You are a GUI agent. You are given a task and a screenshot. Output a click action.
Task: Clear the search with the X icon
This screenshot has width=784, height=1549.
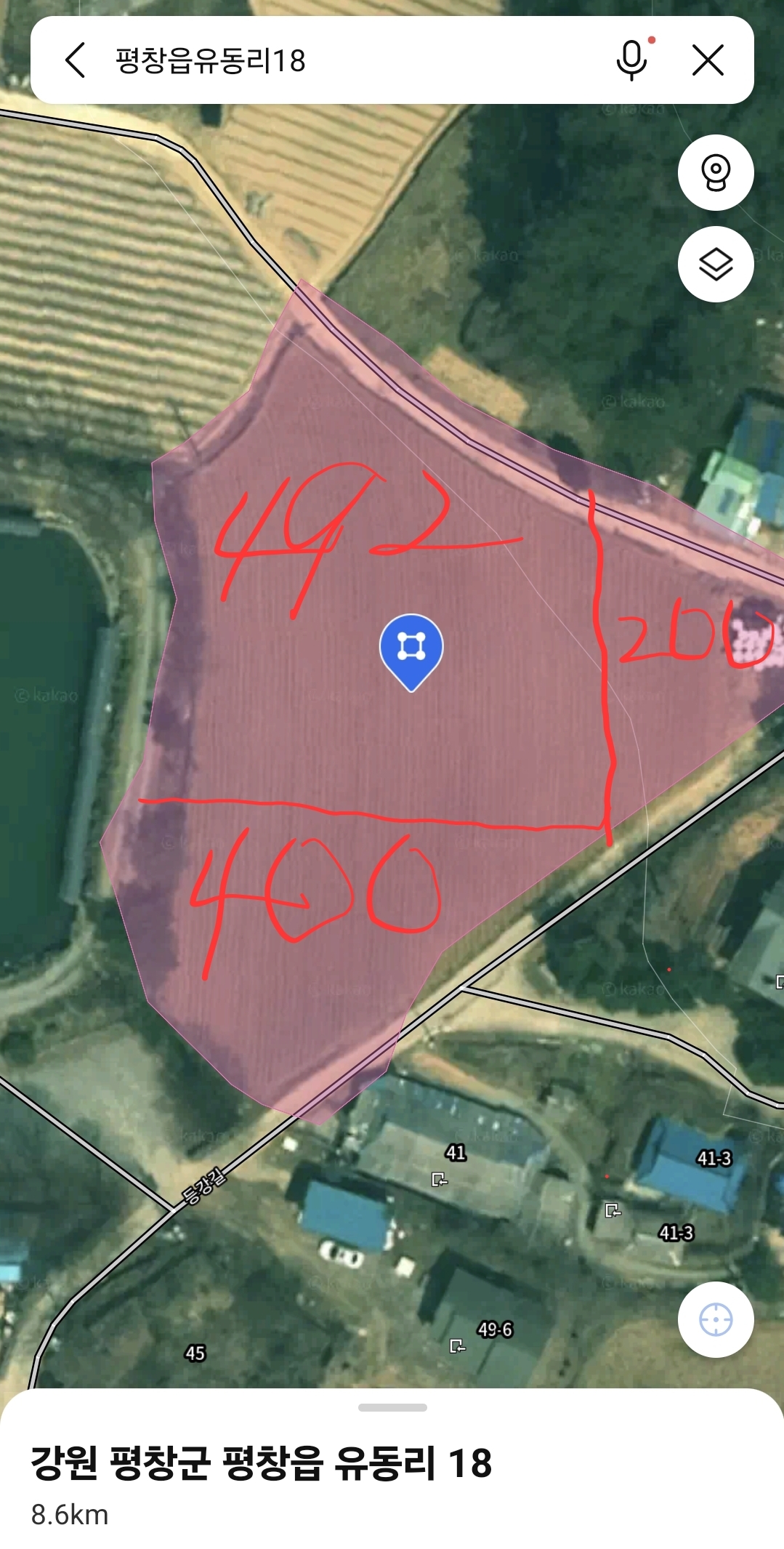(708, 60)
